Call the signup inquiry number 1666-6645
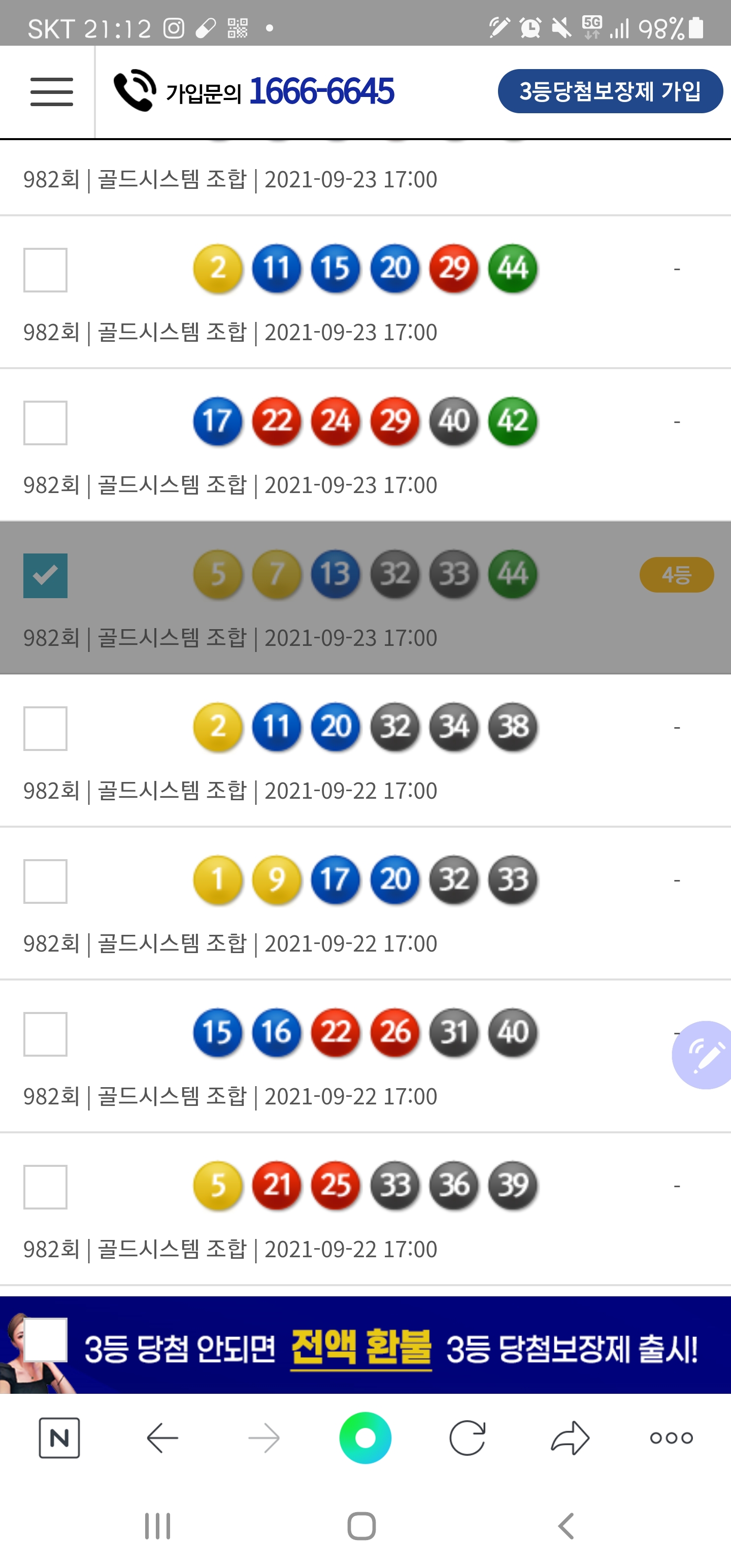Screen dimensions: 731x1568 pyautogui.click(x=254, y=91)
